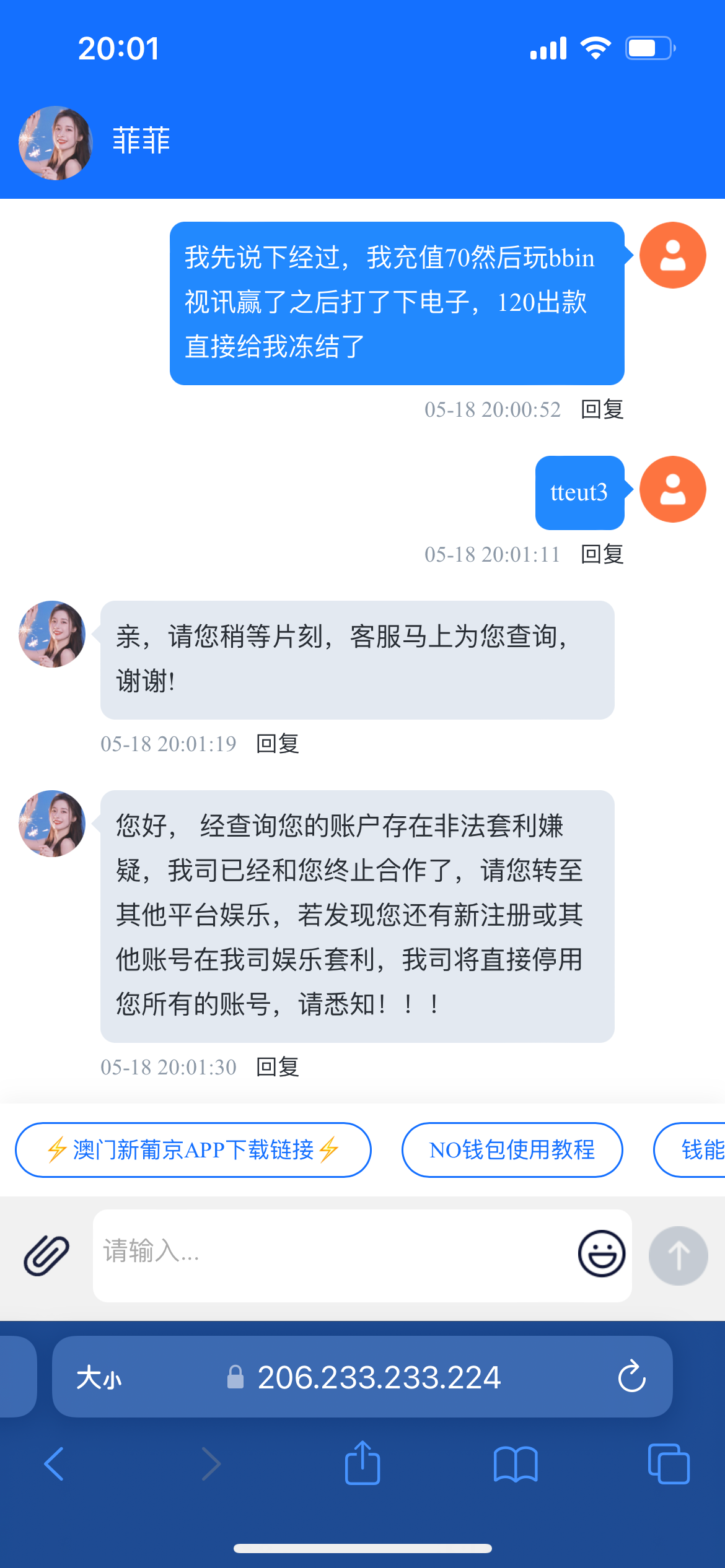Tap the forward navigation chevron
Viewport: 725px width, 1568px height.
pos(210,1464)
